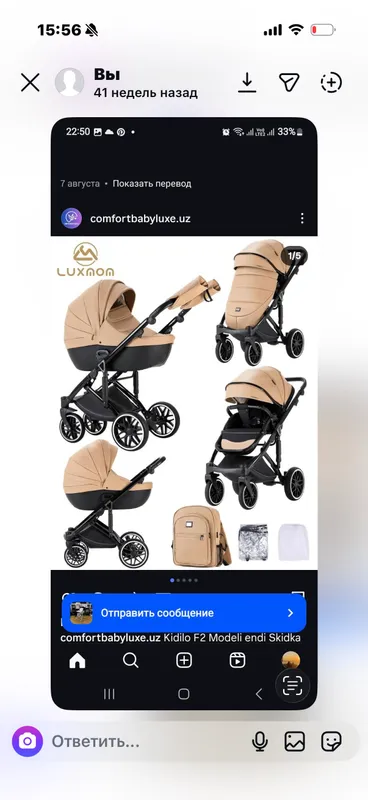Screen dimensions: 368x800
Task: Download this story
Action: 247,83
